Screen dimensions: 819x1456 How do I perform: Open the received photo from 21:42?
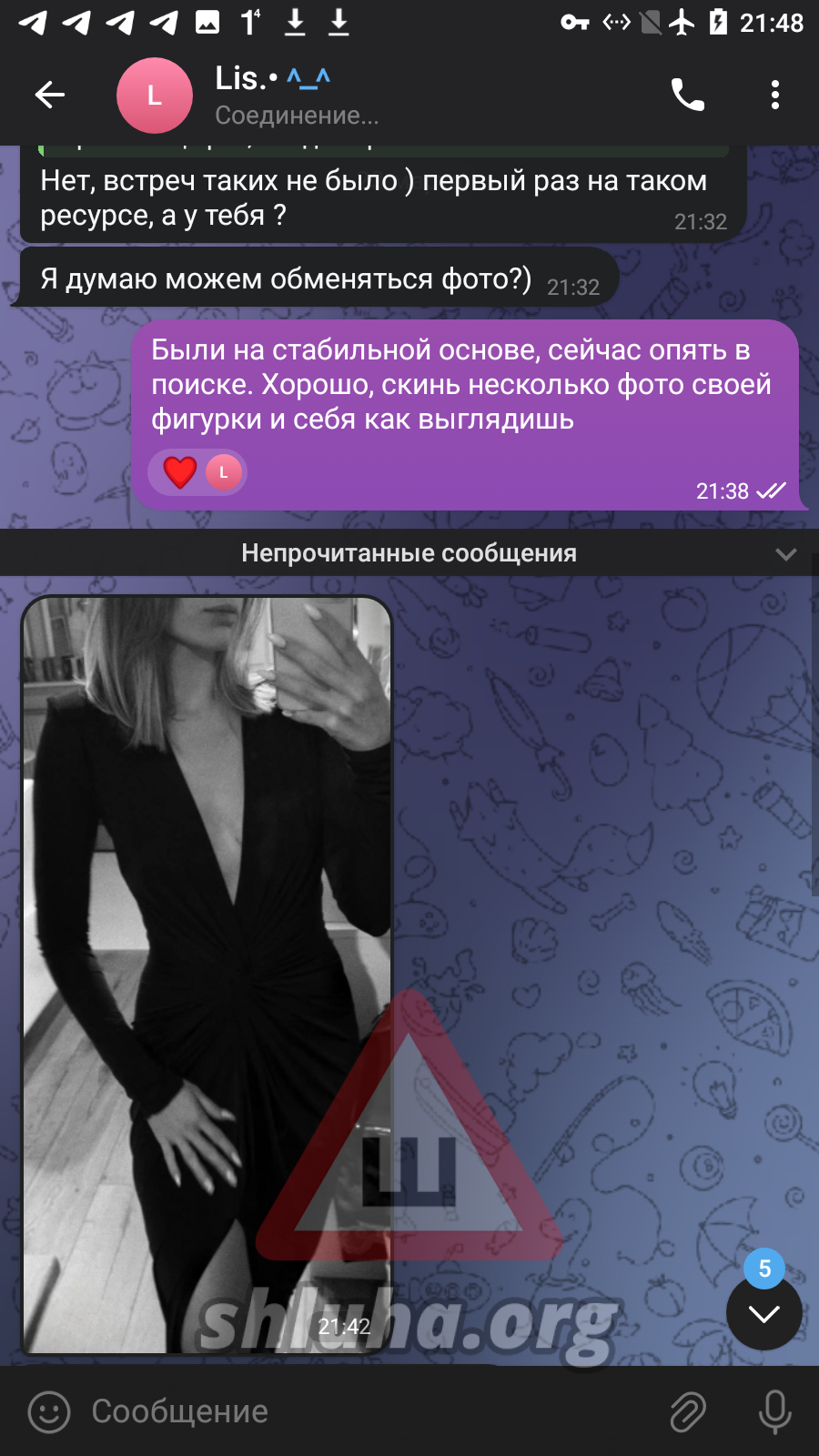point(207,976)
